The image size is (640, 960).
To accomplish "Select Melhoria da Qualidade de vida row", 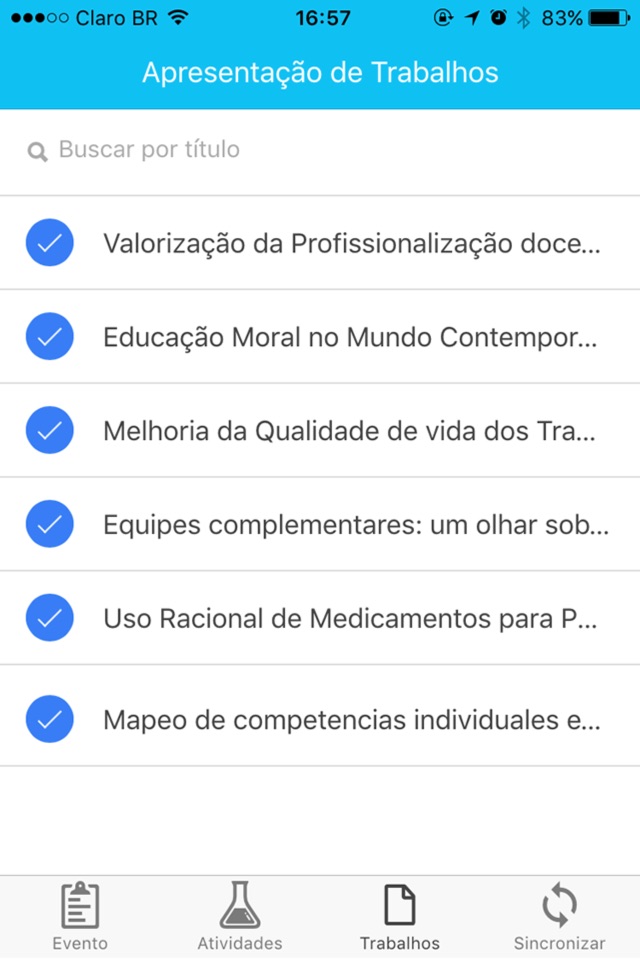I will tap(350, 432).
